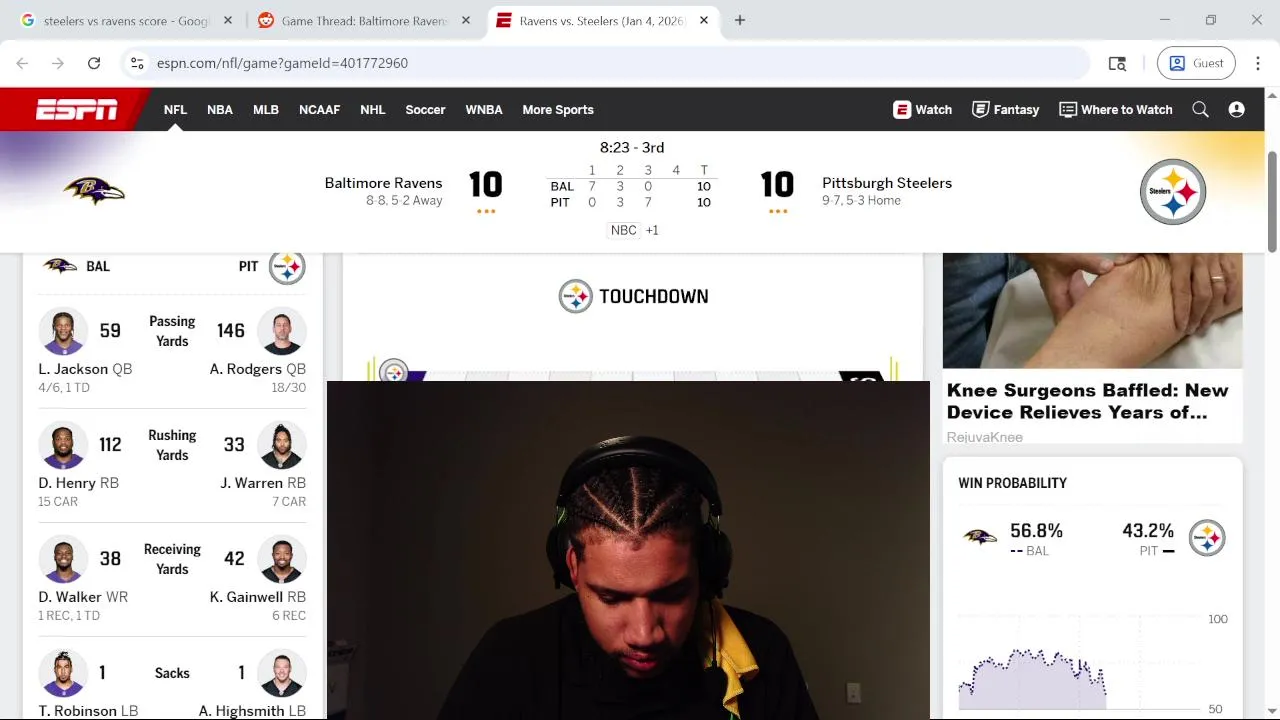The image size is (1280, 720).
Task: Open Where to Watch
Action: tap(1115, 110)
